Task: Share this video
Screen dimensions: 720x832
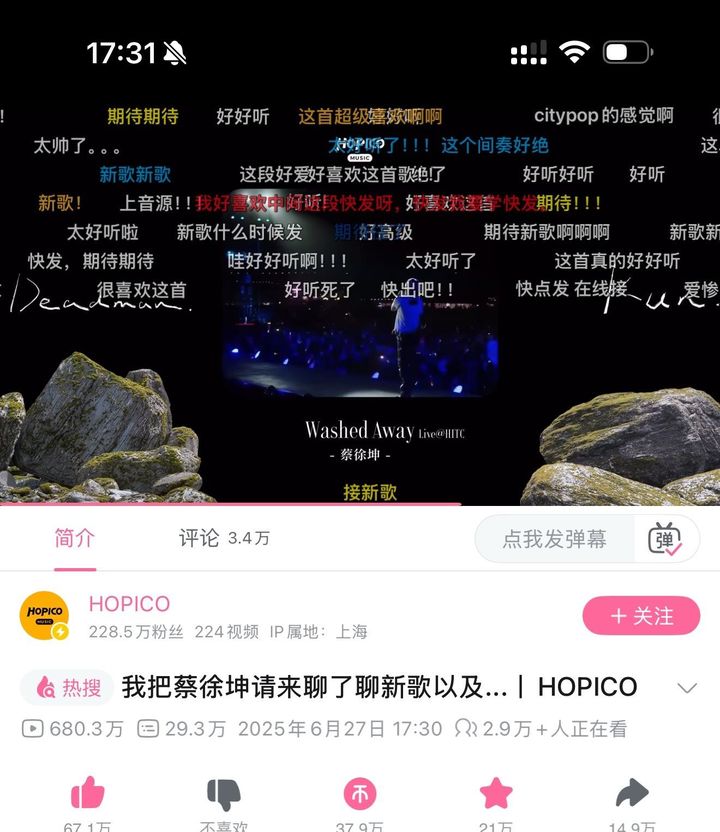Action: click(x=632, y=795)
